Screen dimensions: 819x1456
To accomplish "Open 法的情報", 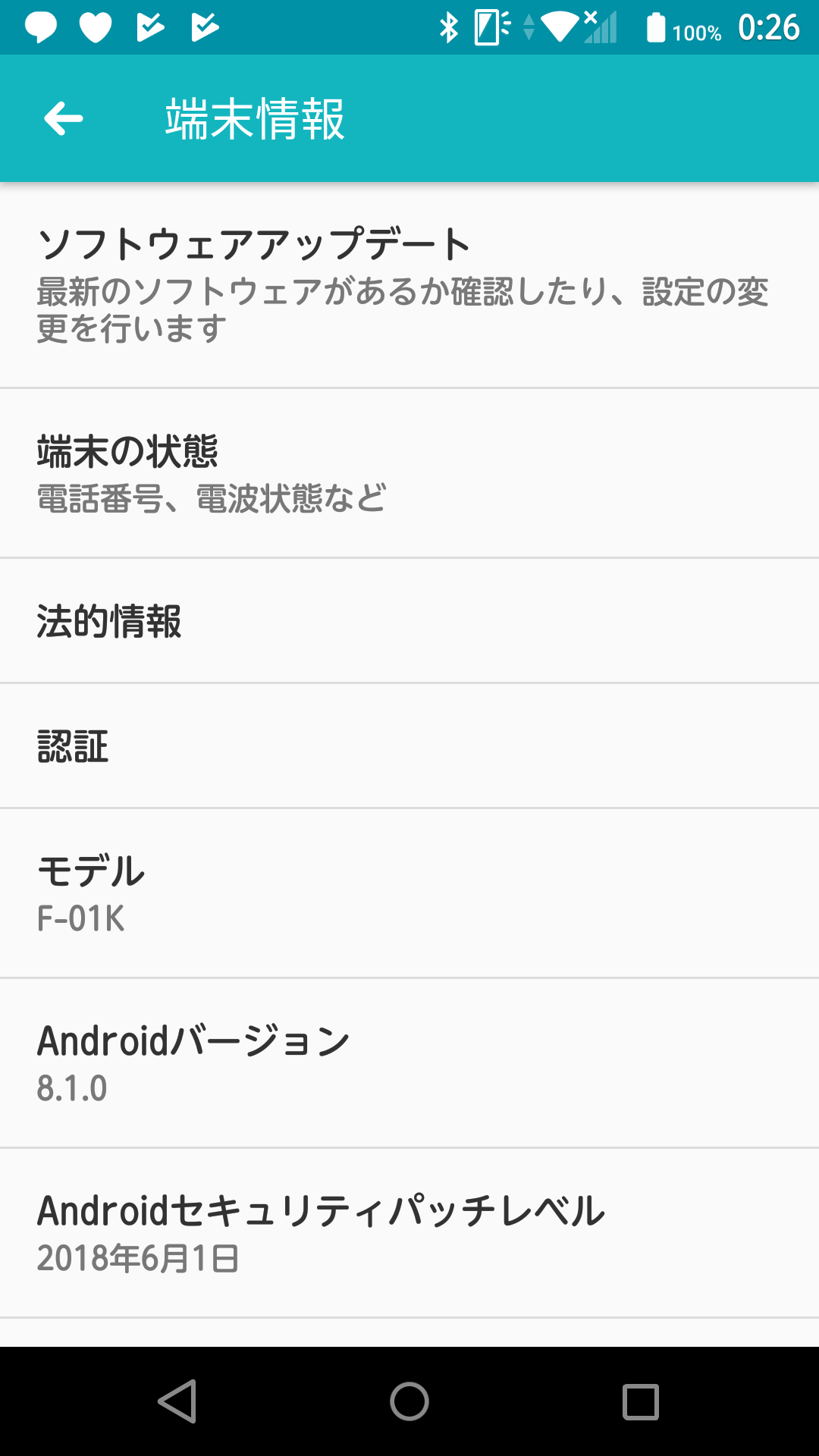I will coord(409,621).
